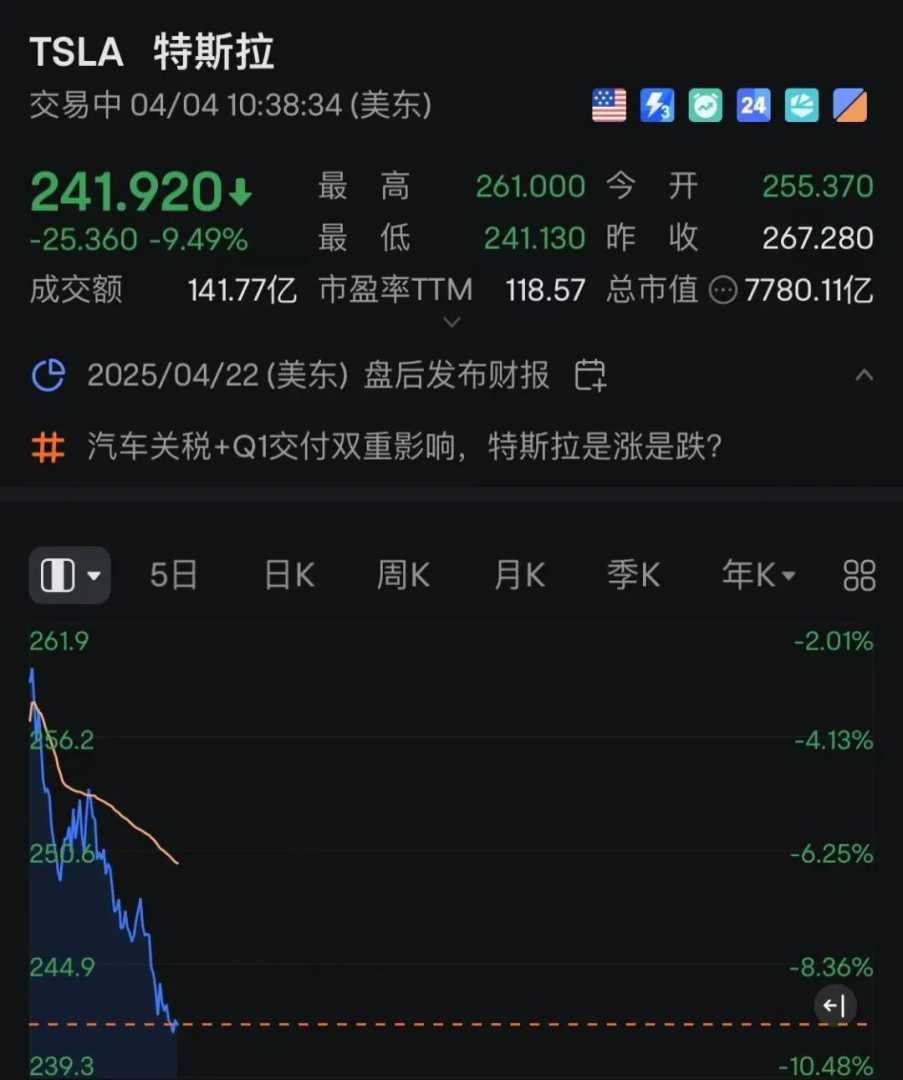Switch to the 5日 chart

tap(174, 575)
